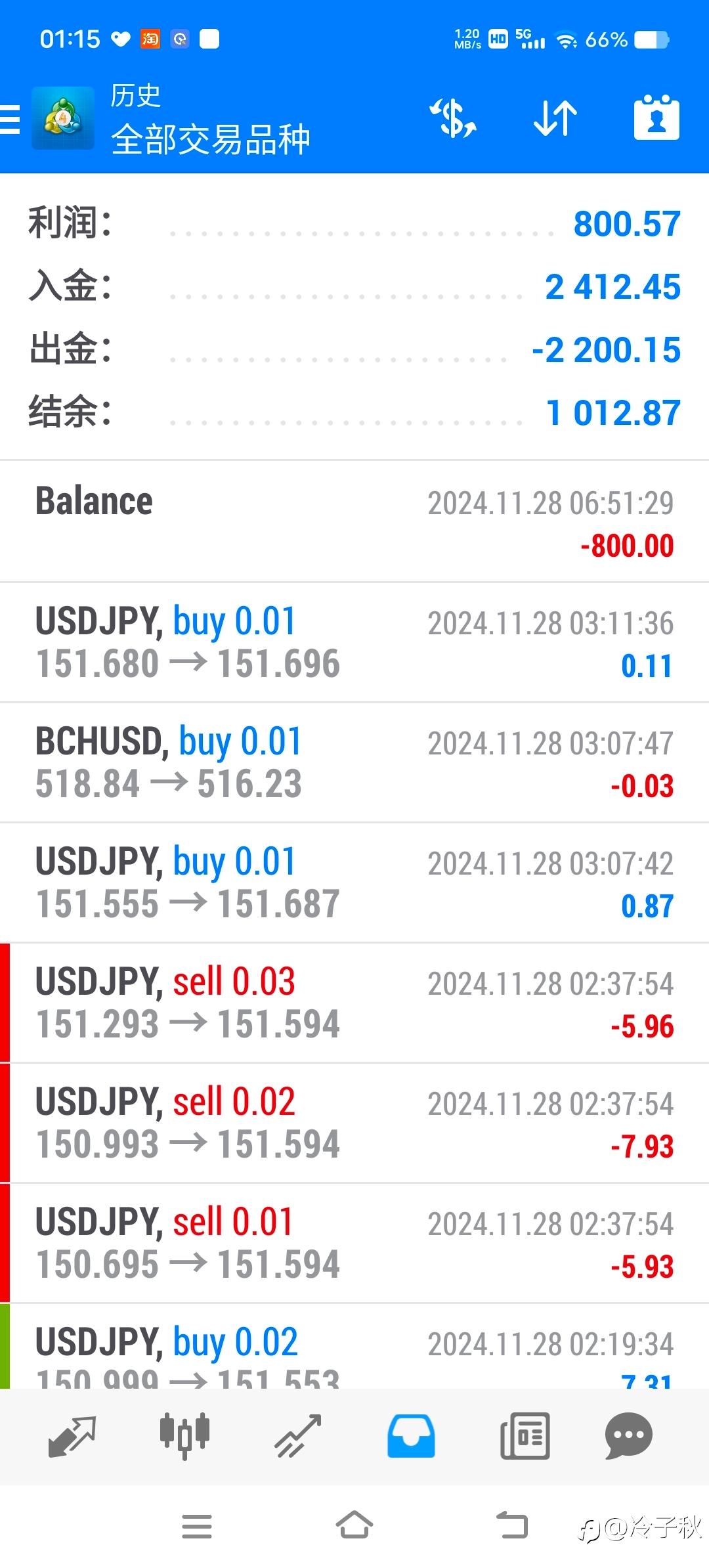Open the BCHUSD buy 0.01 trade
Image resolution: width=709 pixels, height=1568 pixels.
(354, 762)
